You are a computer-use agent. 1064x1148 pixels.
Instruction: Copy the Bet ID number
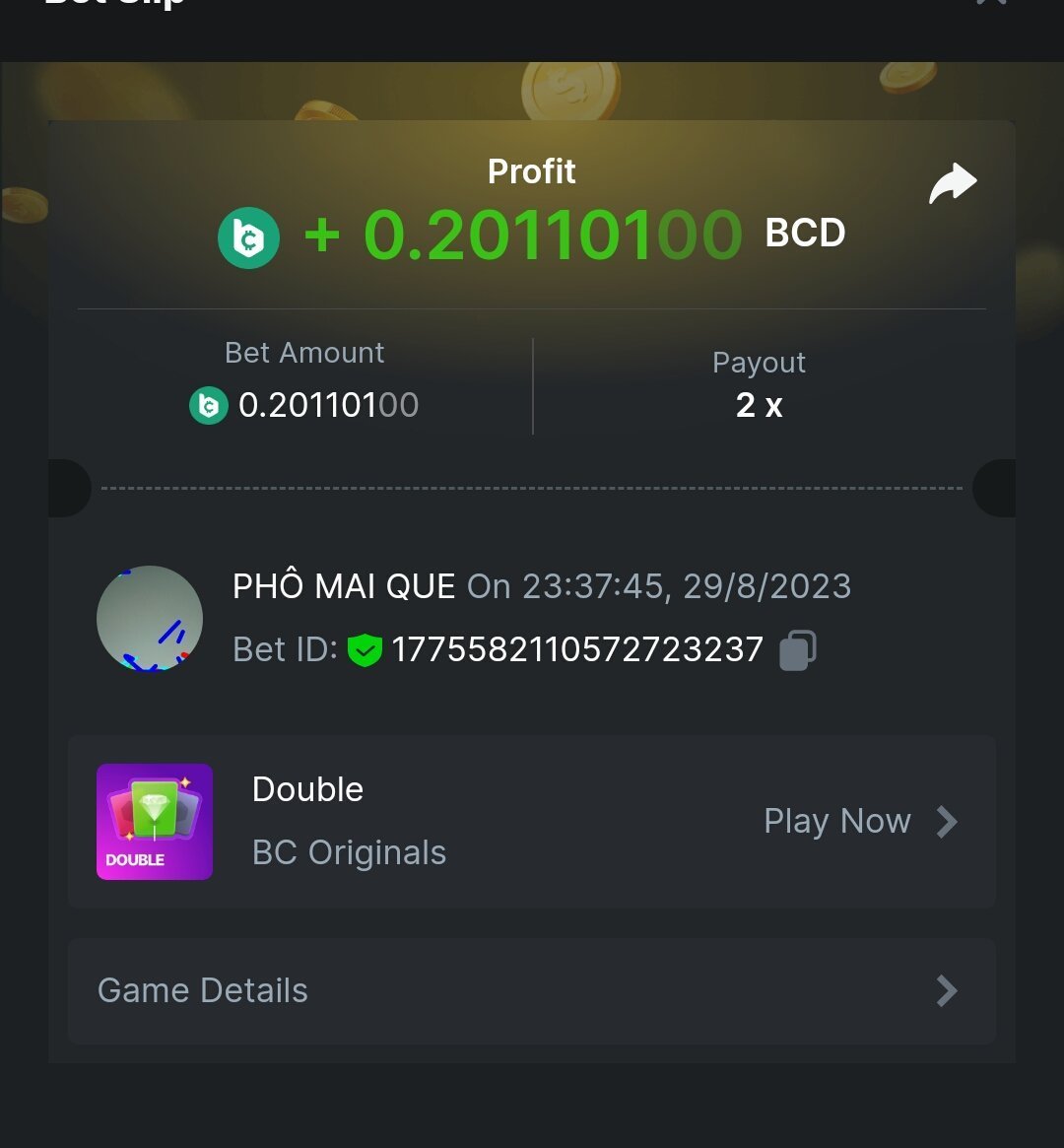click(x=797, y=650)
